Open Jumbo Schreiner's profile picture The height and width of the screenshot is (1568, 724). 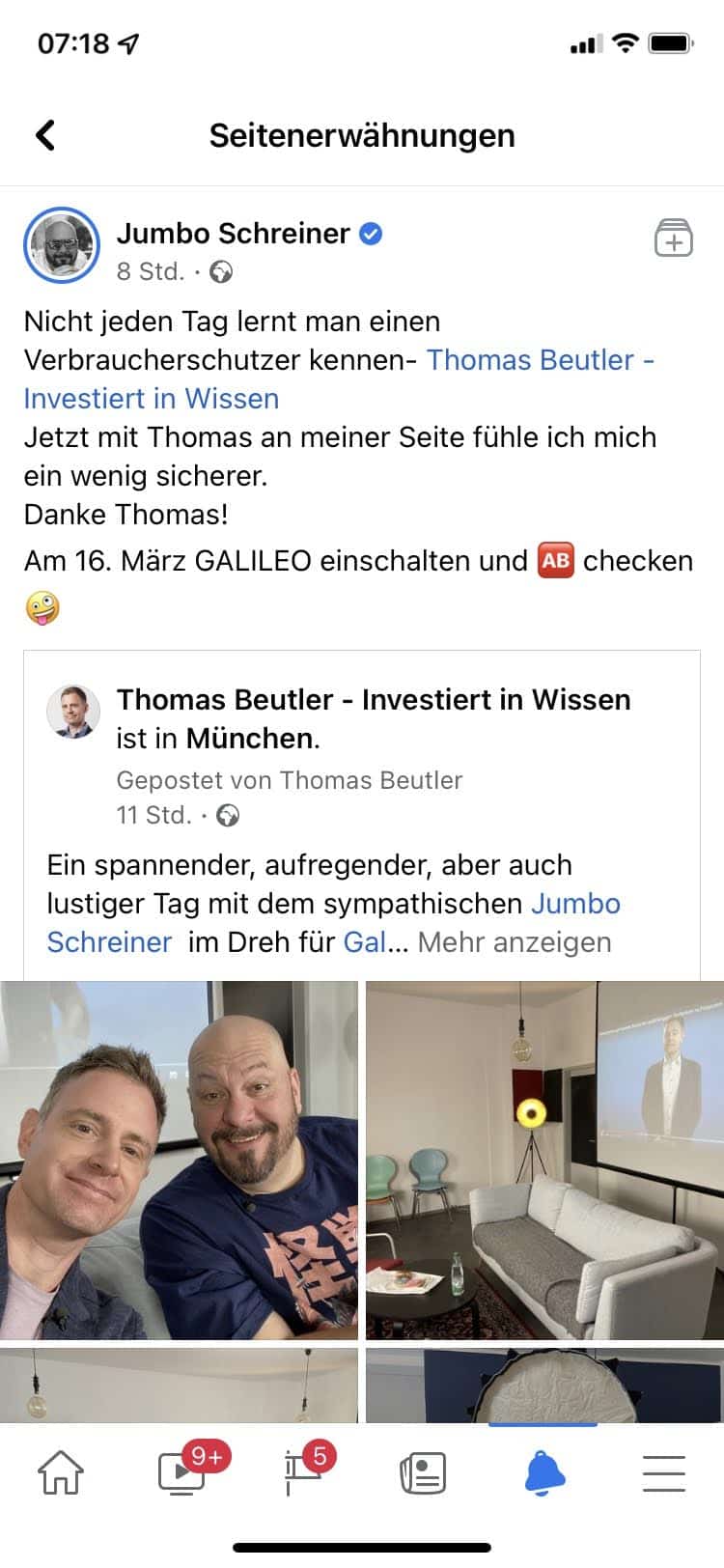pyautogui.click(x=62, y=245)
